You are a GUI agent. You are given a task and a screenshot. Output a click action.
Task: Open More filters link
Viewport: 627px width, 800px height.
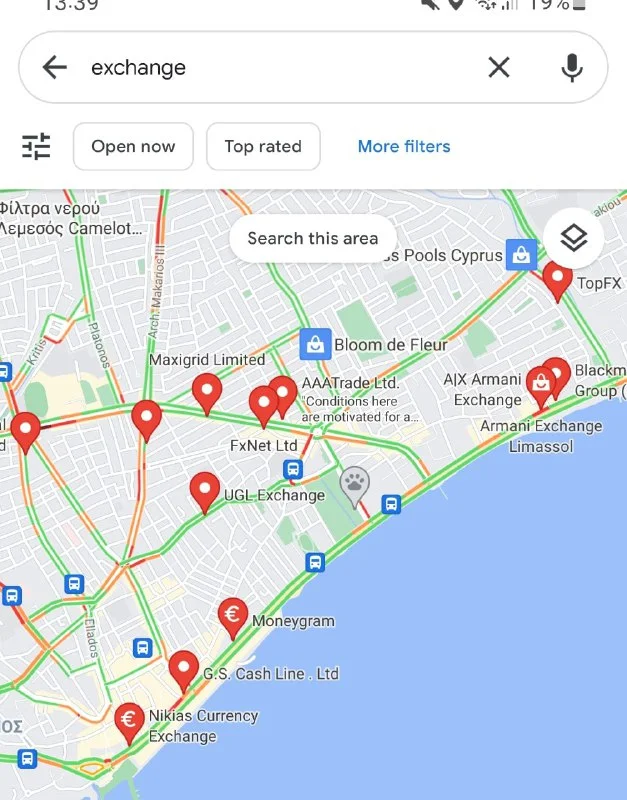(404, 147)
